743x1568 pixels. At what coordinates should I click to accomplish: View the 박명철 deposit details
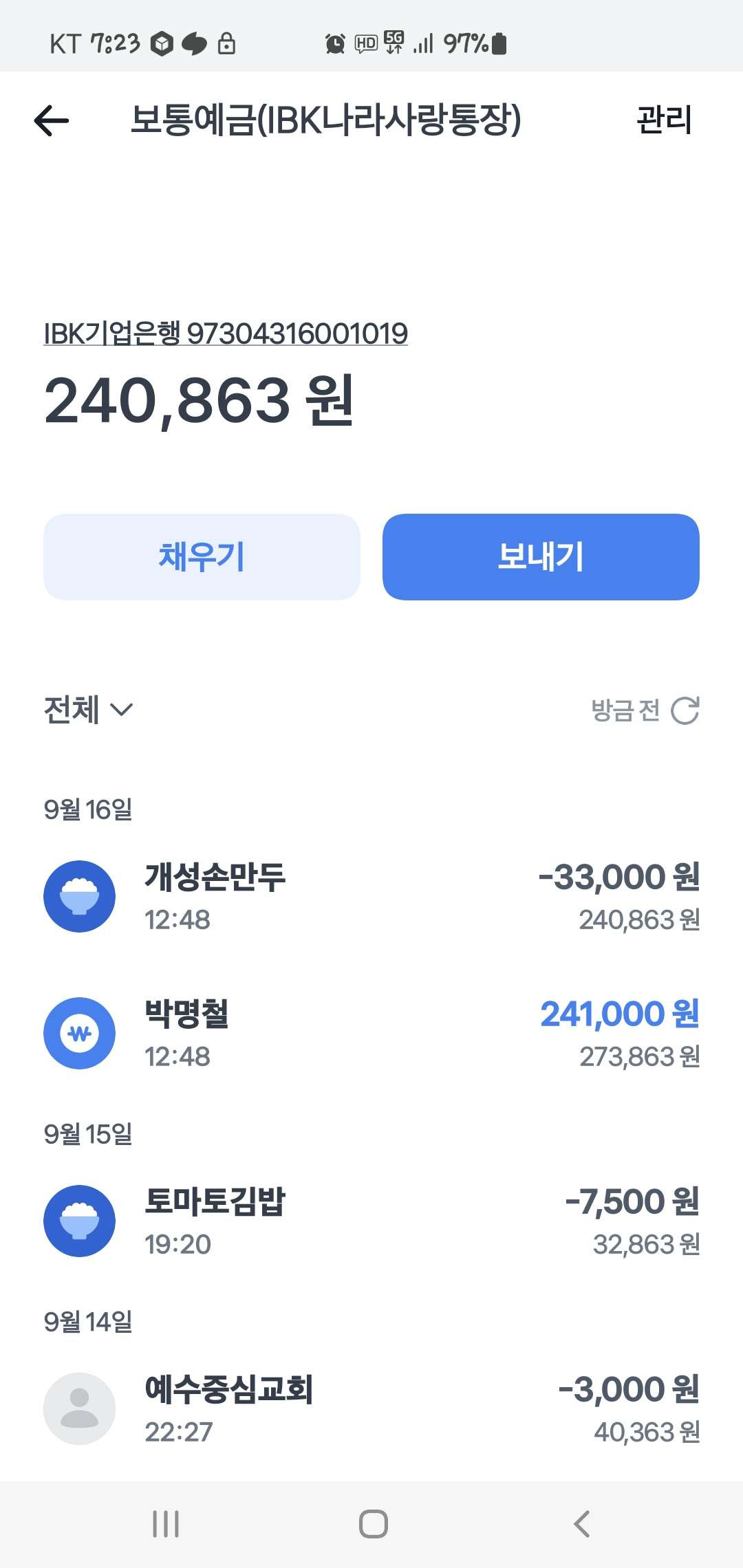click(371, 1033)
